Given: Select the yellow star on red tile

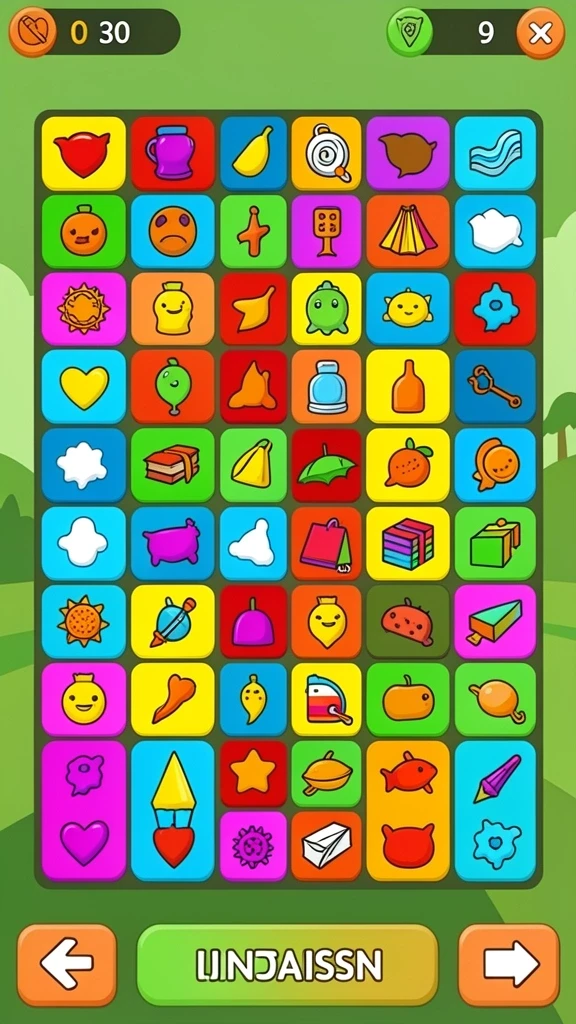Looking at the screenshot, I should (x=253, y=773).
